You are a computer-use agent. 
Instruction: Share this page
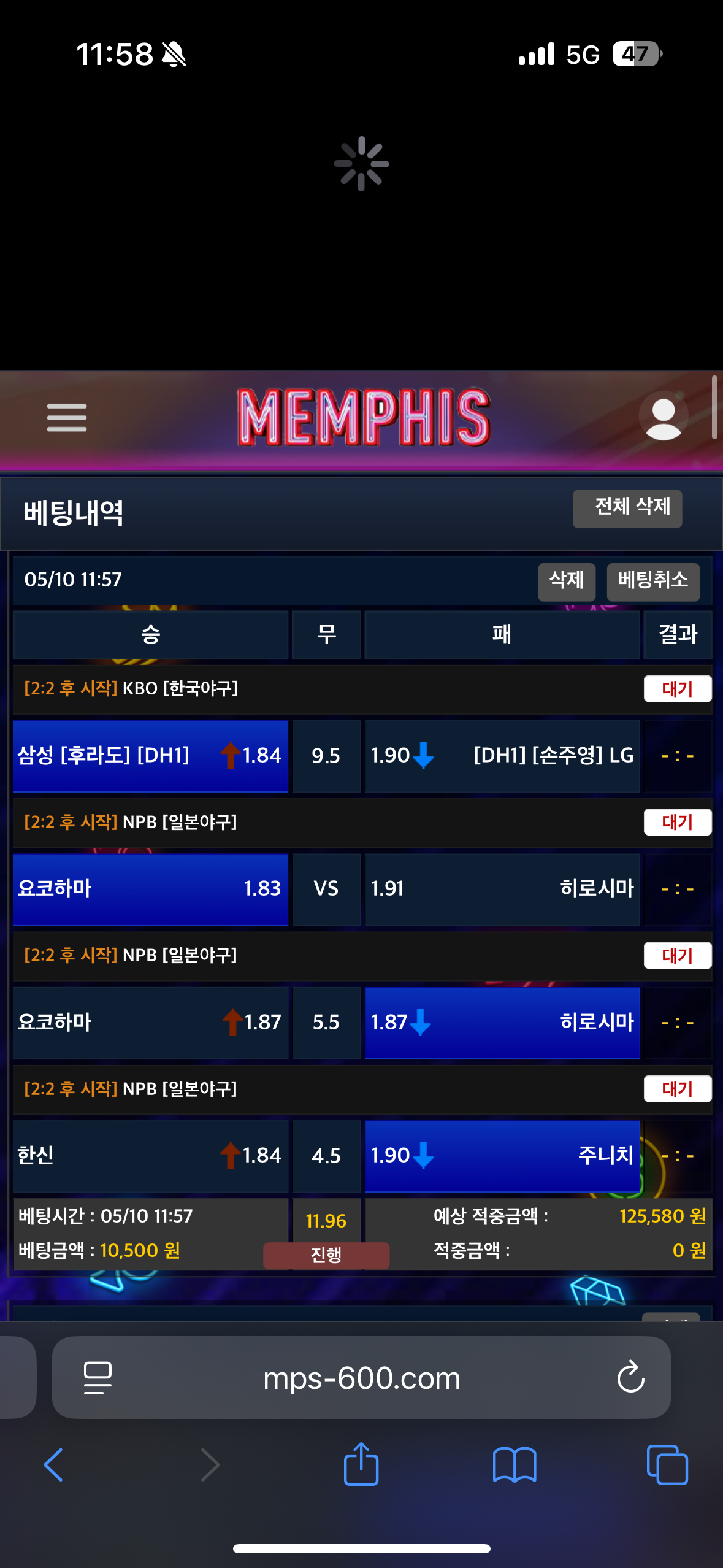tap(361, 1464)
